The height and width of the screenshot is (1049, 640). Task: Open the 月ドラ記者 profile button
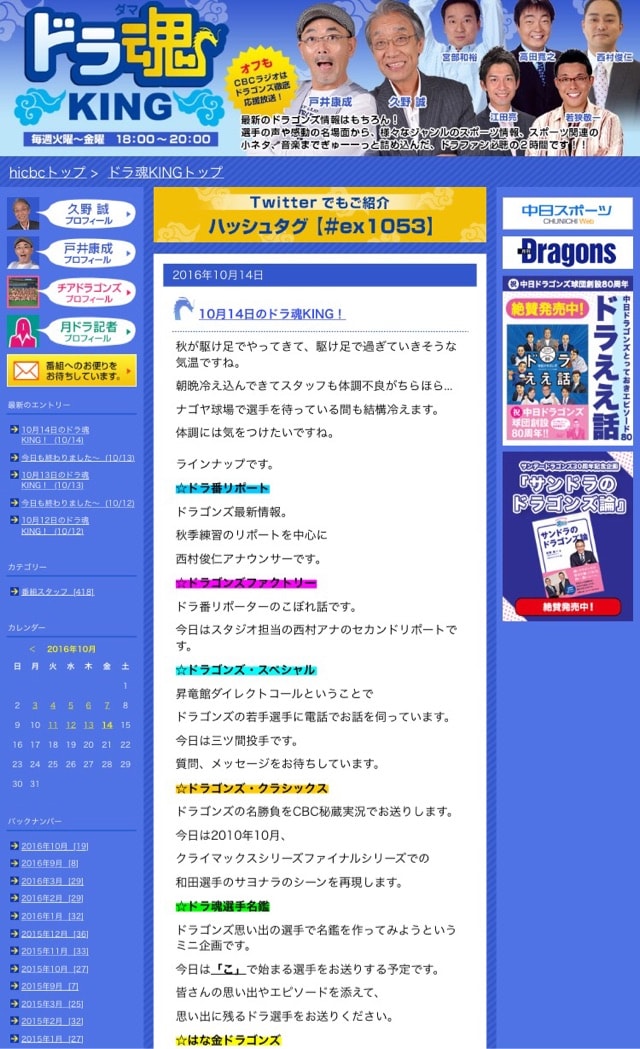tap(72, 331)
